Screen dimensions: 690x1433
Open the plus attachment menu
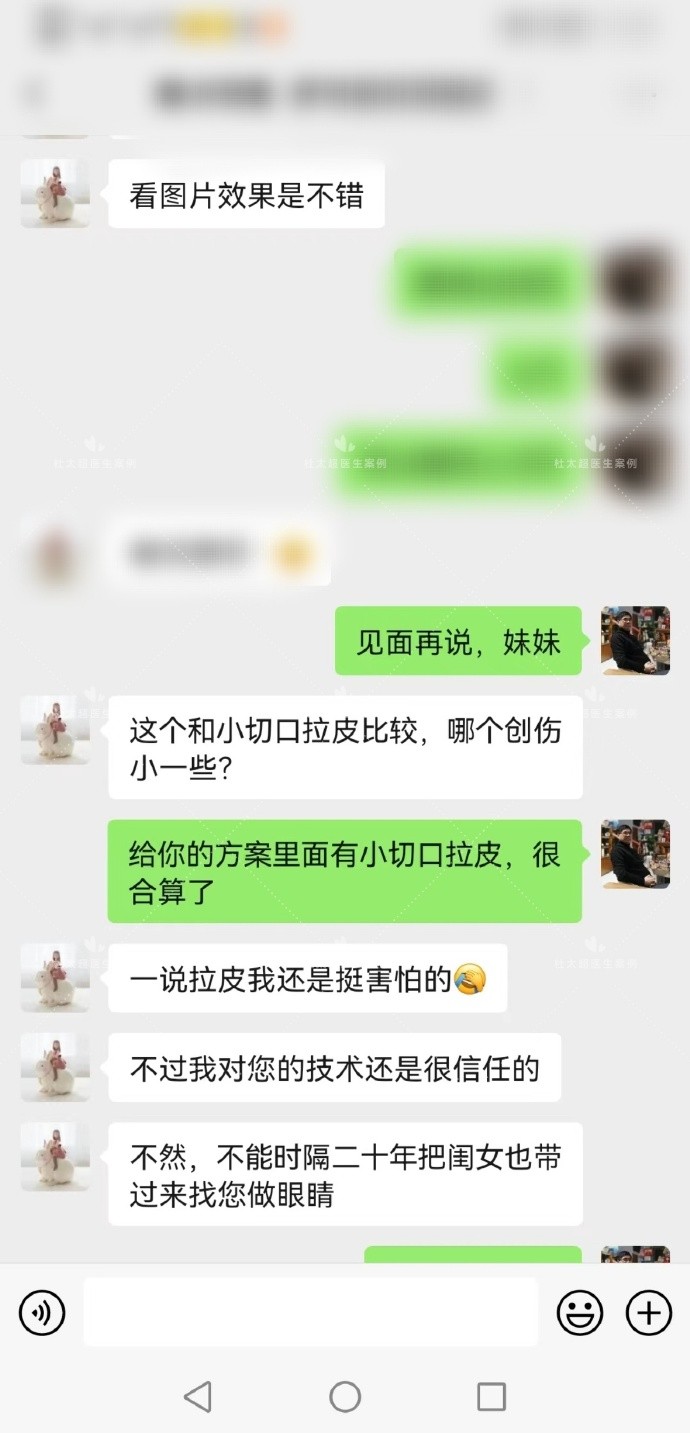(x=648, y=1312)
